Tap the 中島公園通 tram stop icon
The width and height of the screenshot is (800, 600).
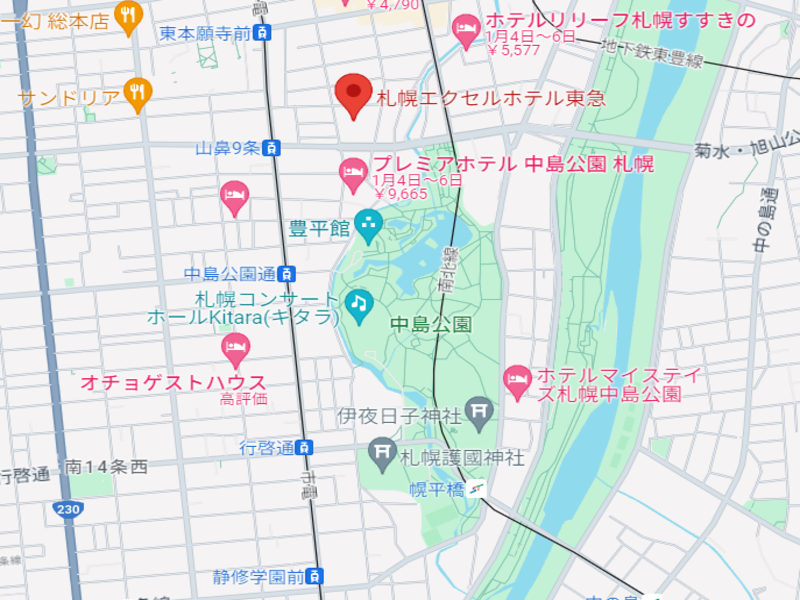tap(287, 273)
